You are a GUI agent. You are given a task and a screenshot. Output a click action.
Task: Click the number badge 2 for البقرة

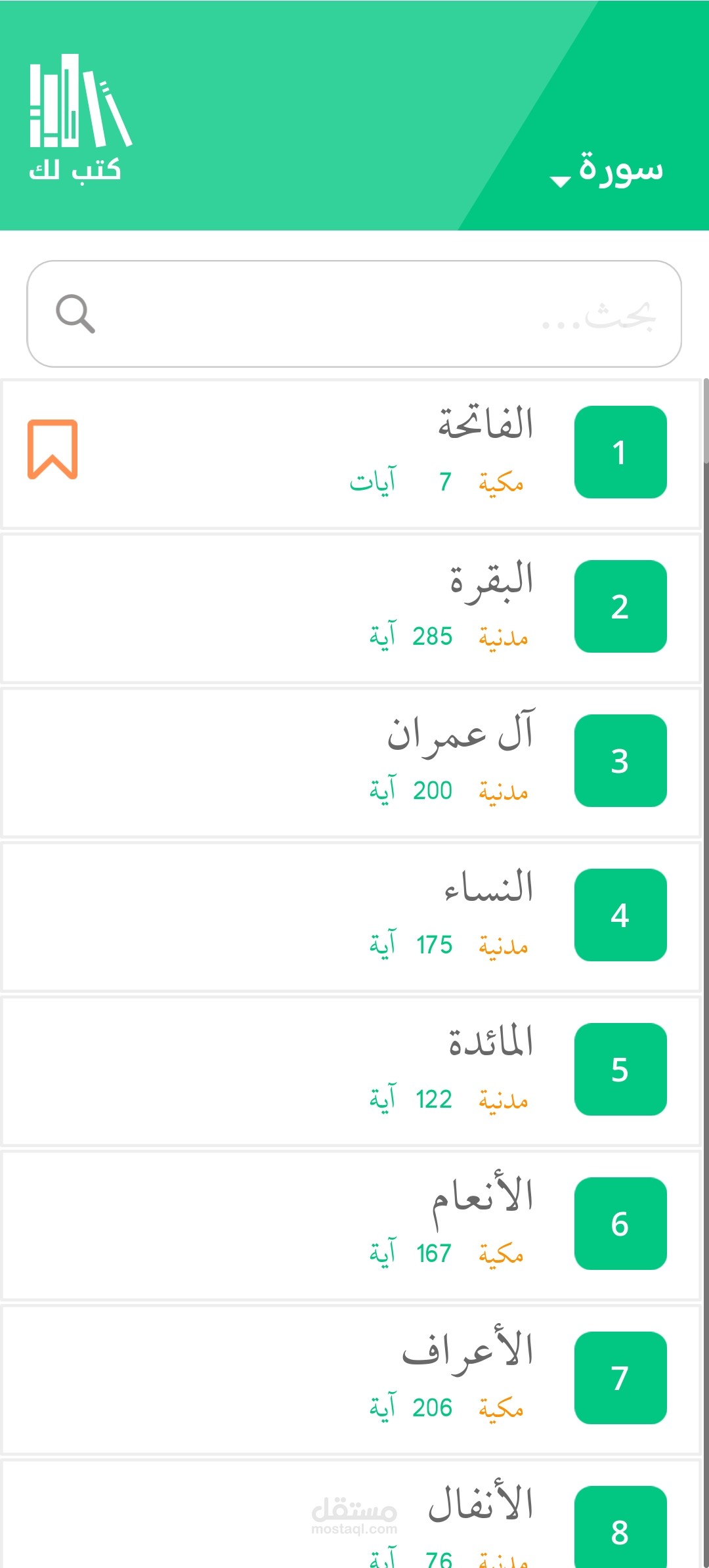(620, 606)
